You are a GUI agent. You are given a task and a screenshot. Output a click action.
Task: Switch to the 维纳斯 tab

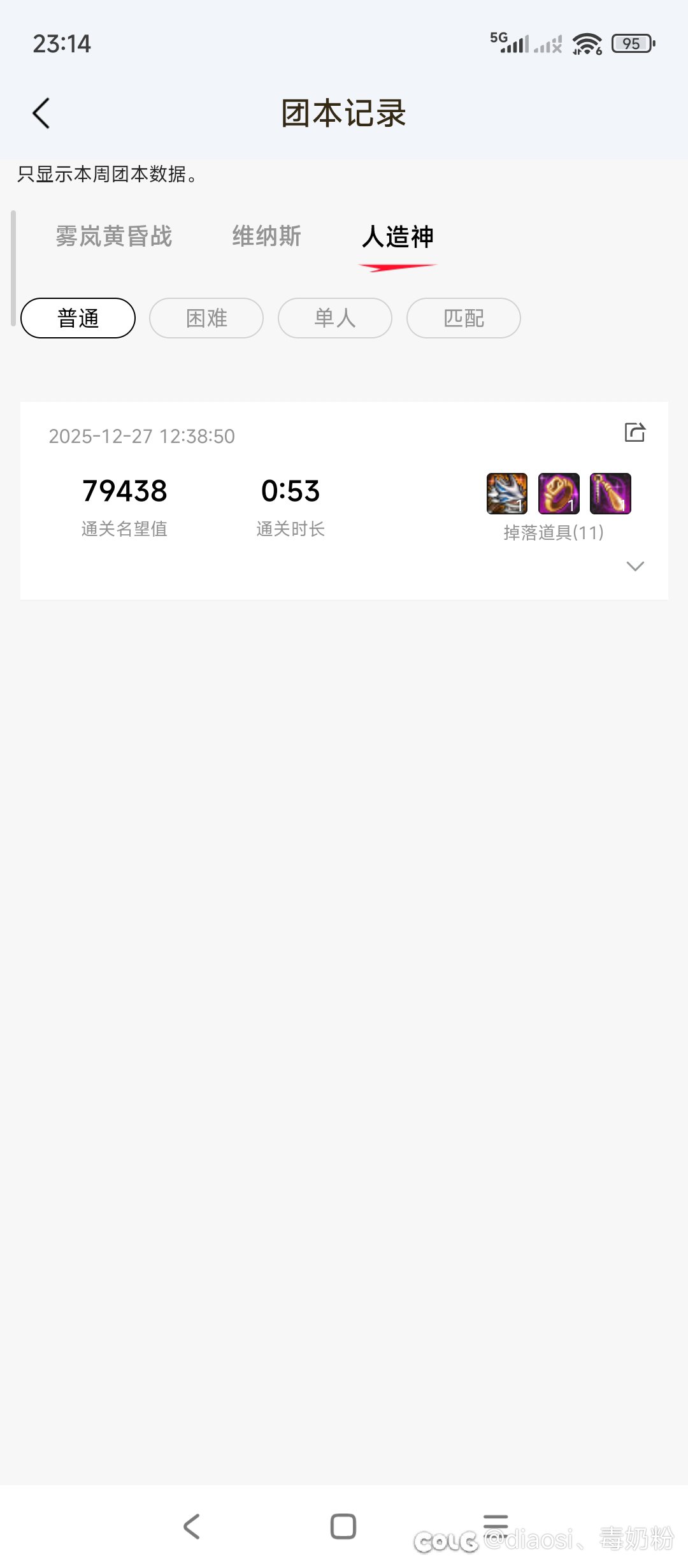[266, 236]
